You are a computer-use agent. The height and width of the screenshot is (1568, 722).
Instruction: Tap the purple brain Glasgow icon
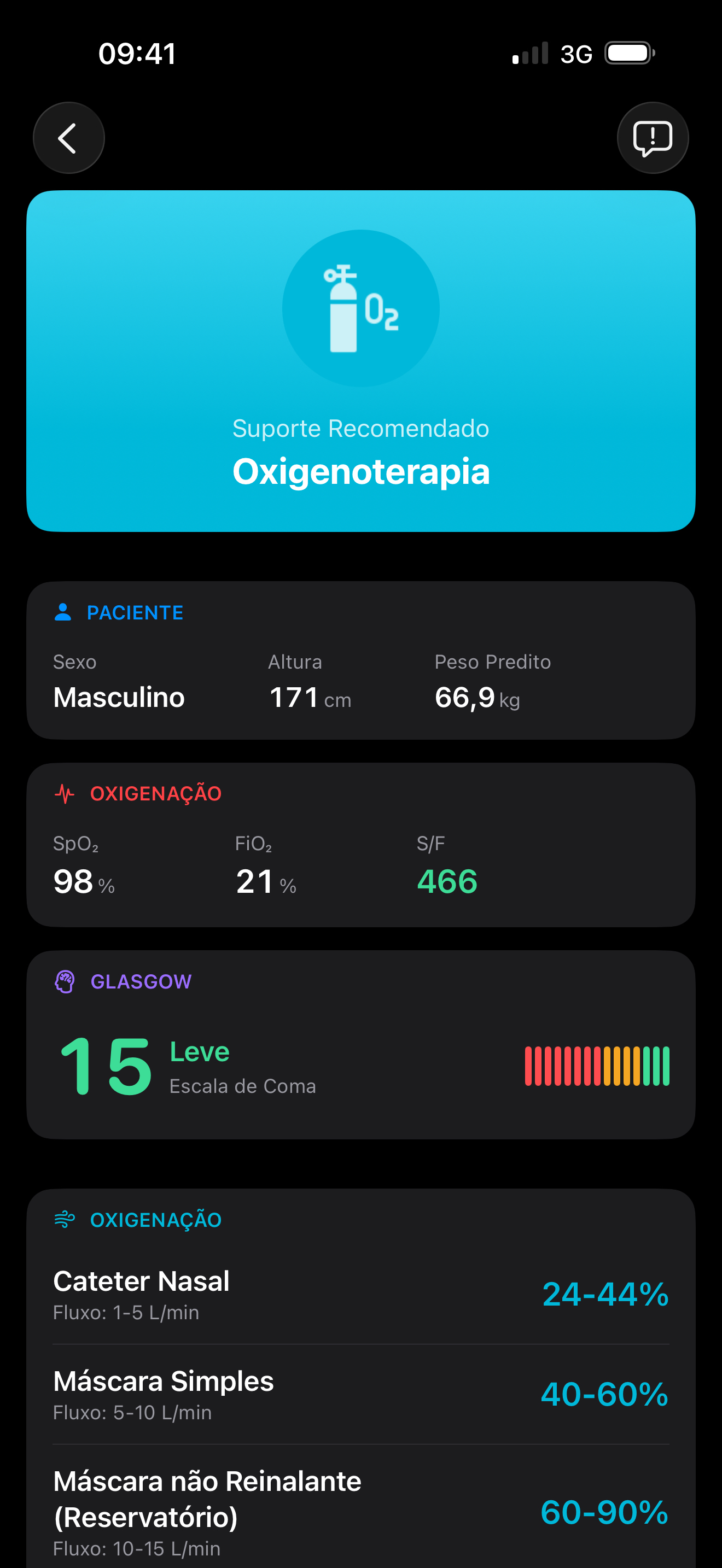[63, 981]
